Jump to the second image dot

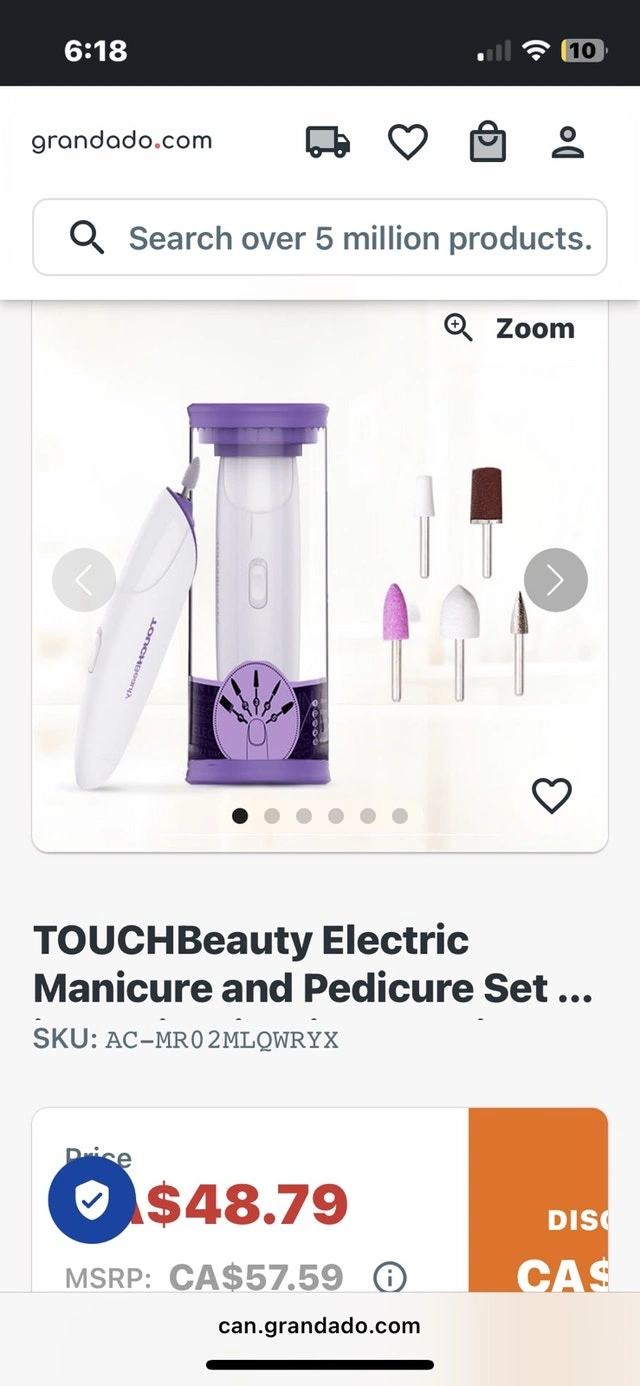(x=272, y=816)
